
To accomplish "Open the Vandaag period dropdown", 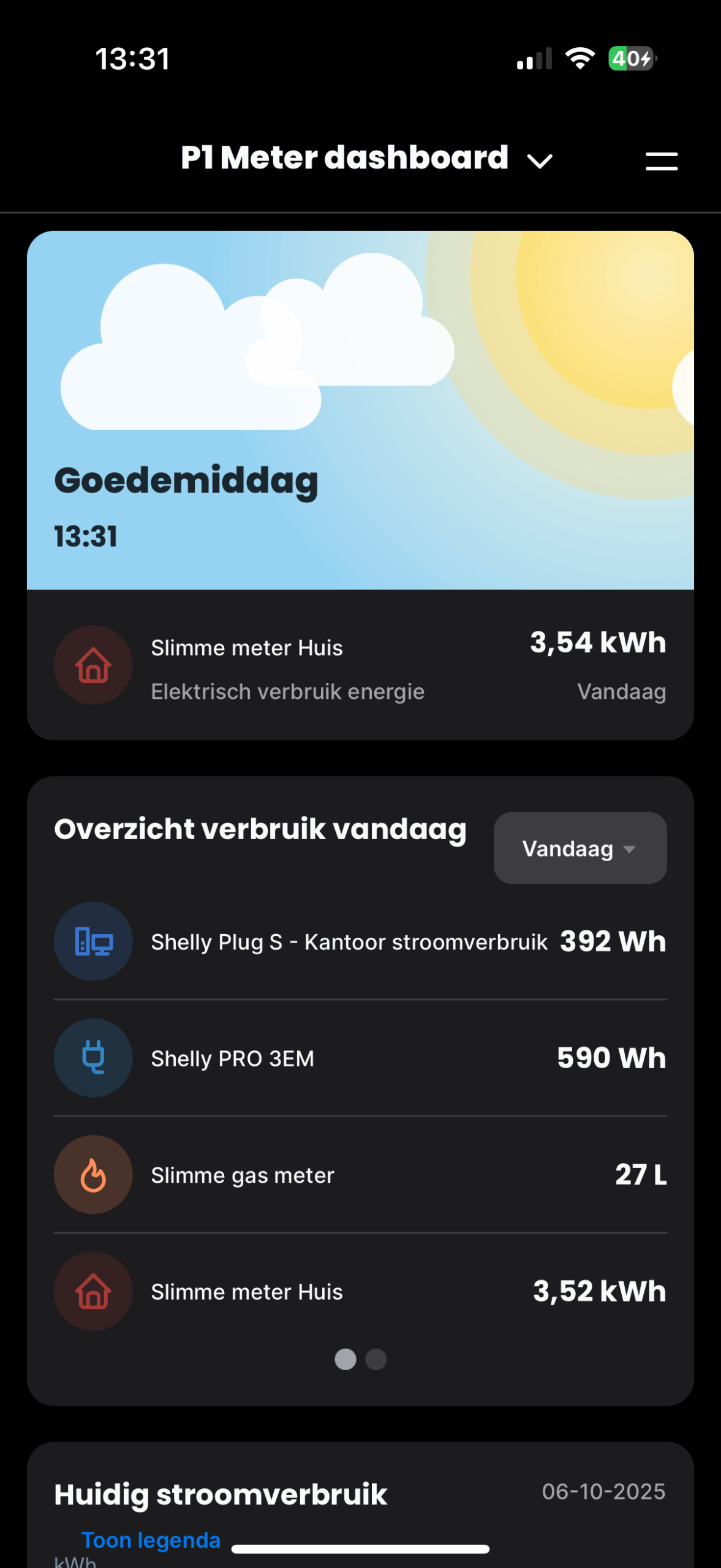I will pyautogui.click(x=579, y=848).
